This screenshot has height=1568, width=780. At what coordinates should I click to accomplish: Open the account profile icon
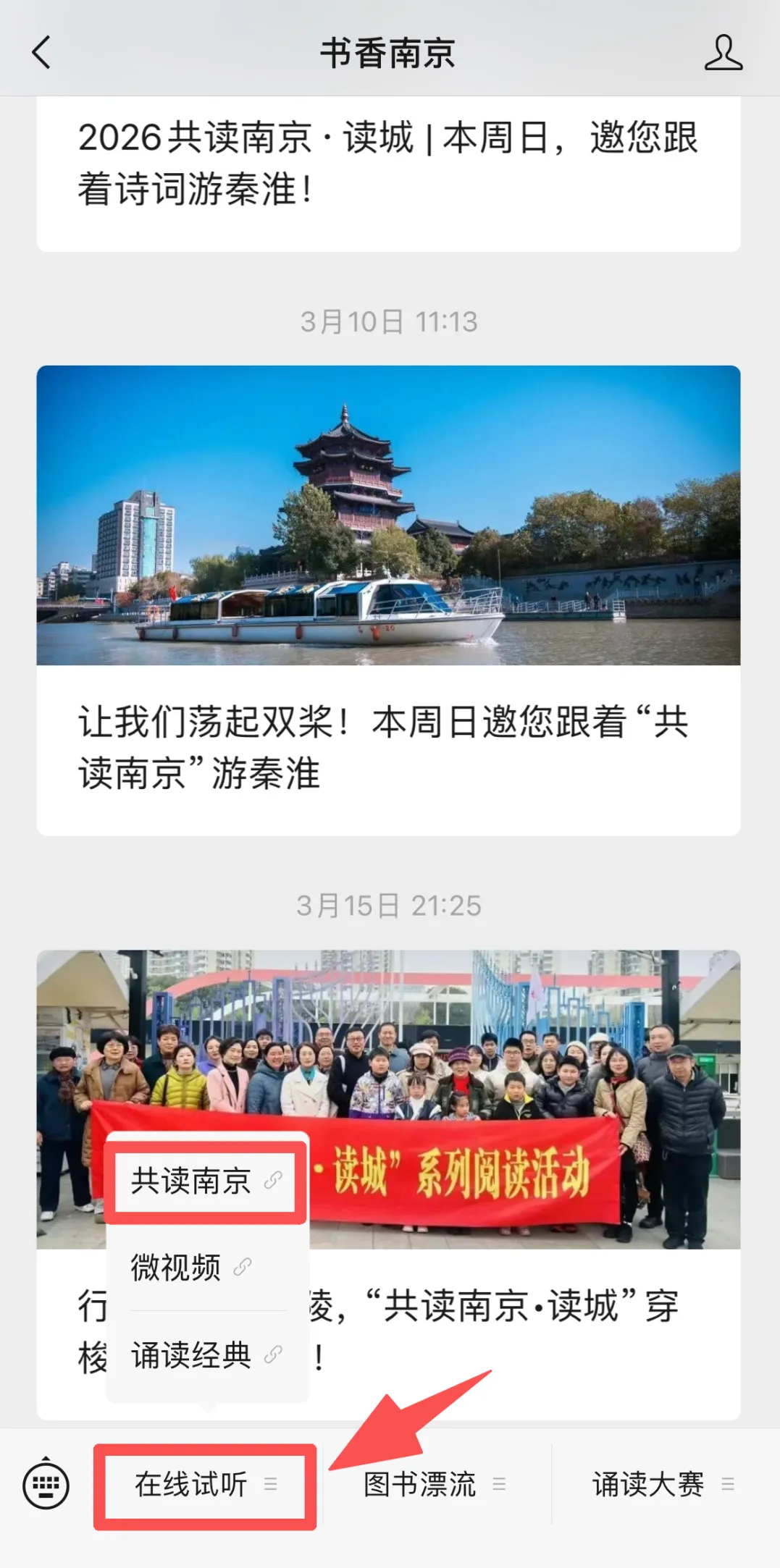coord(723,52)
